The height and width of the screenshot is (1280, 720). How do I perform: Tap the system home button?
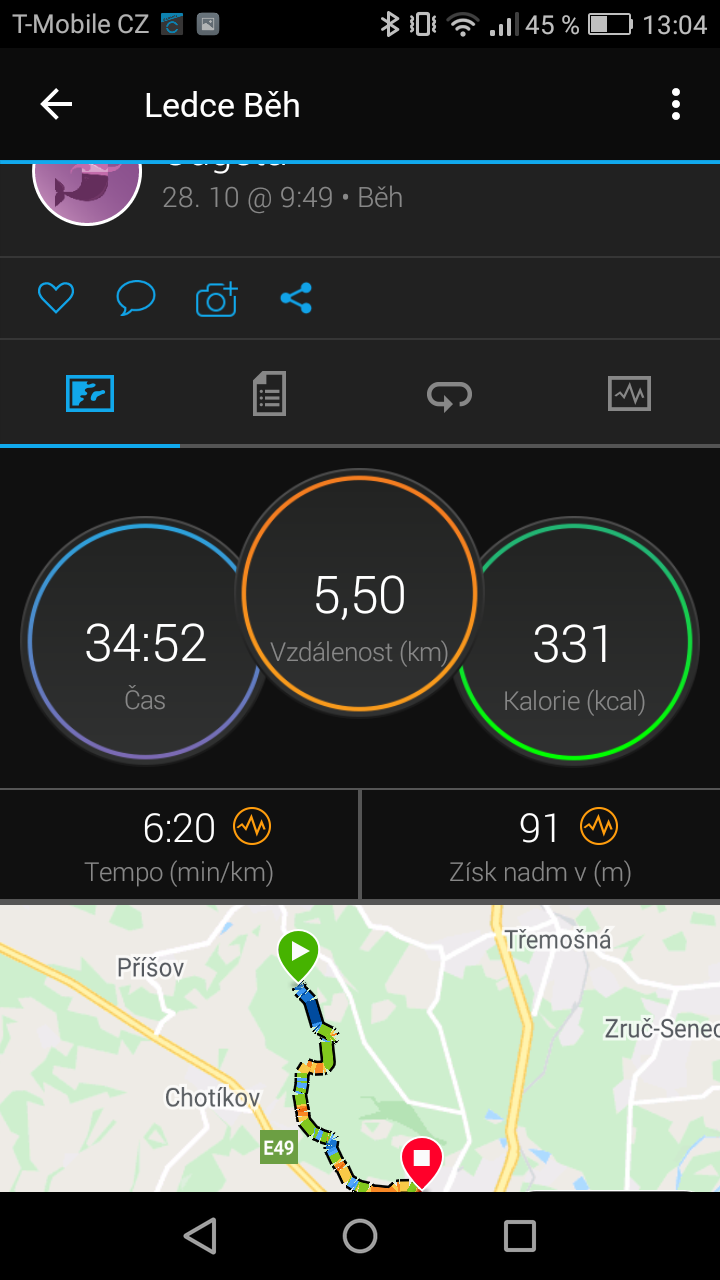click(x=360, y=1236)
